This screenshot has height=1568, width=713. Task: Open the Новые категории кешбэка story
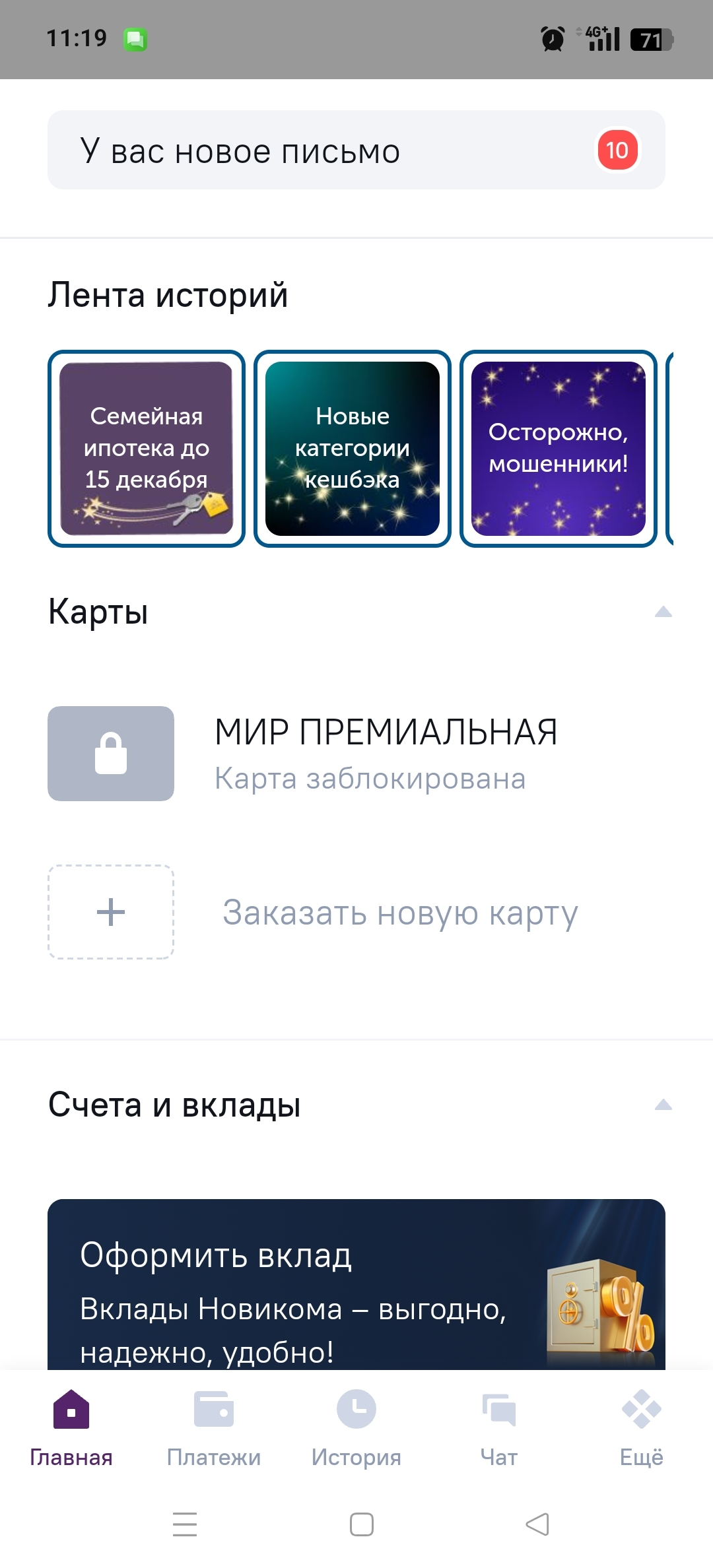pyautogui.click(x=353, y=449)
